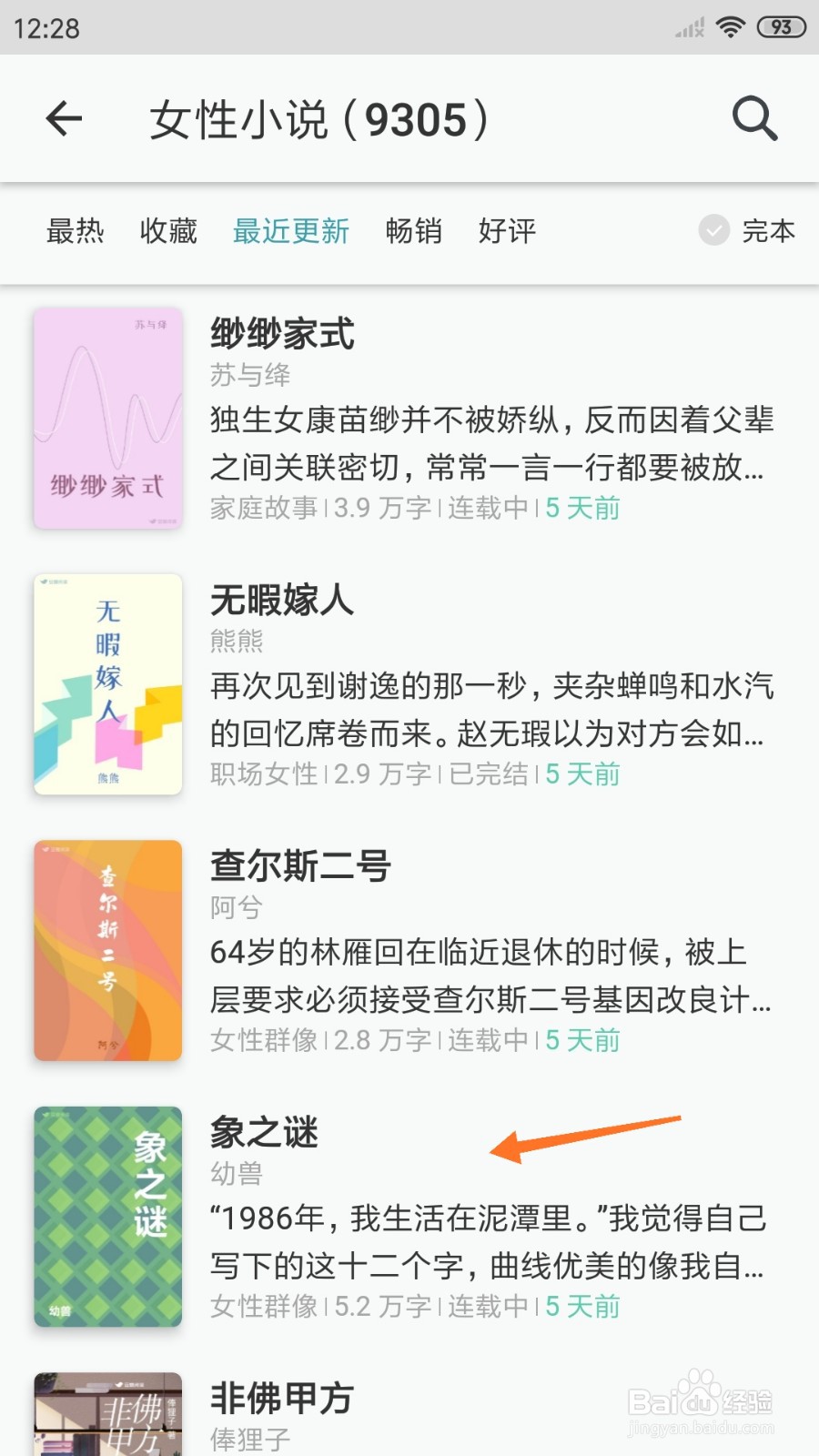Tap the search icon in the top bar
819x1456 pixels.
coord(753,118)
